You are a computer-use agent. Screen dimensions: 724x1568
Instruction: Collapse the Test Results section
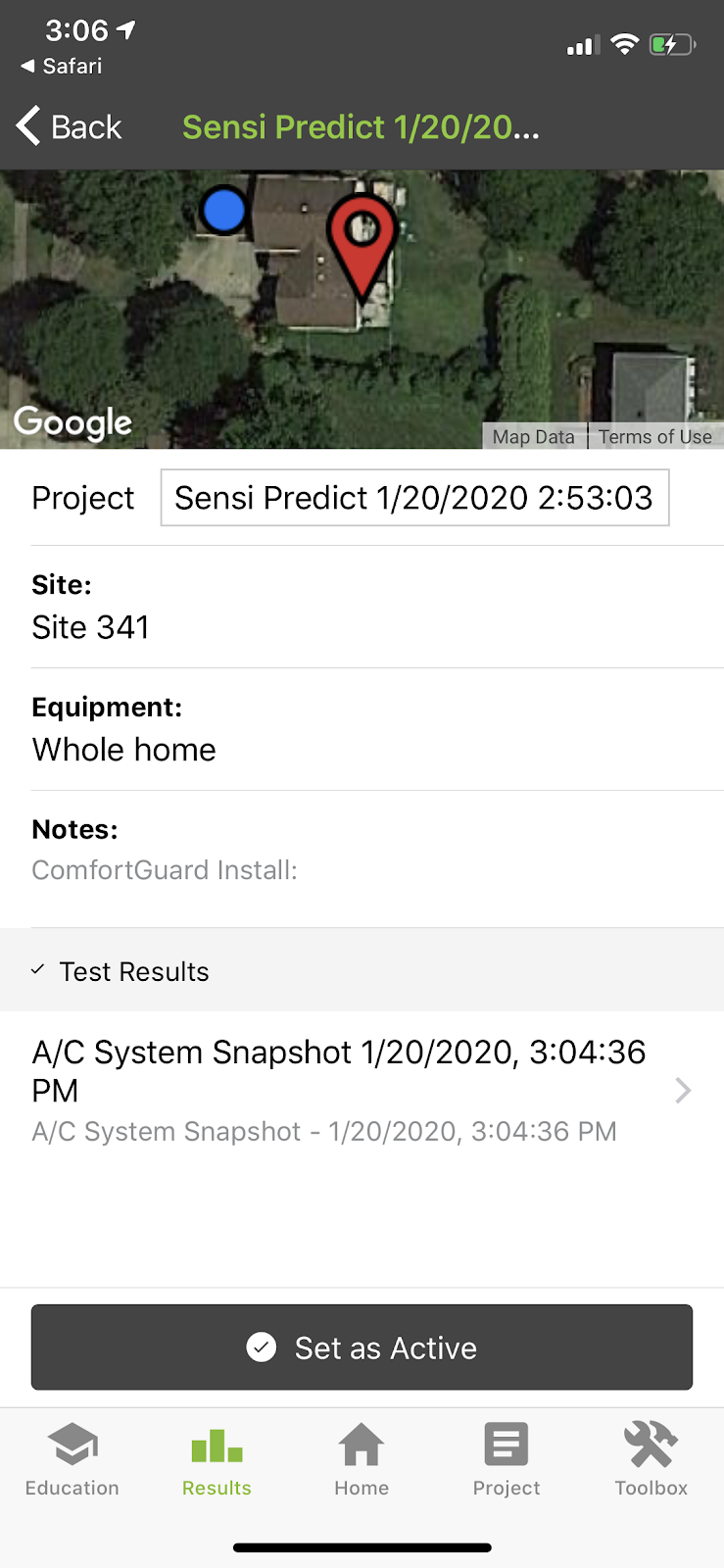(x=121, y=971)
